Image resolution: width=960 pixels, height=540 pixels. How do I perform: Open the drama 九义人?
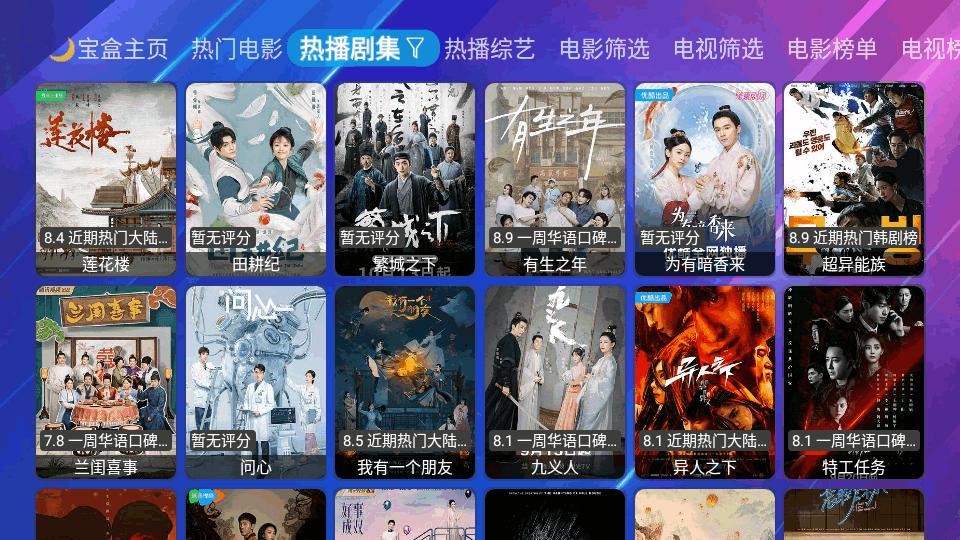click(x=555, y=381)
